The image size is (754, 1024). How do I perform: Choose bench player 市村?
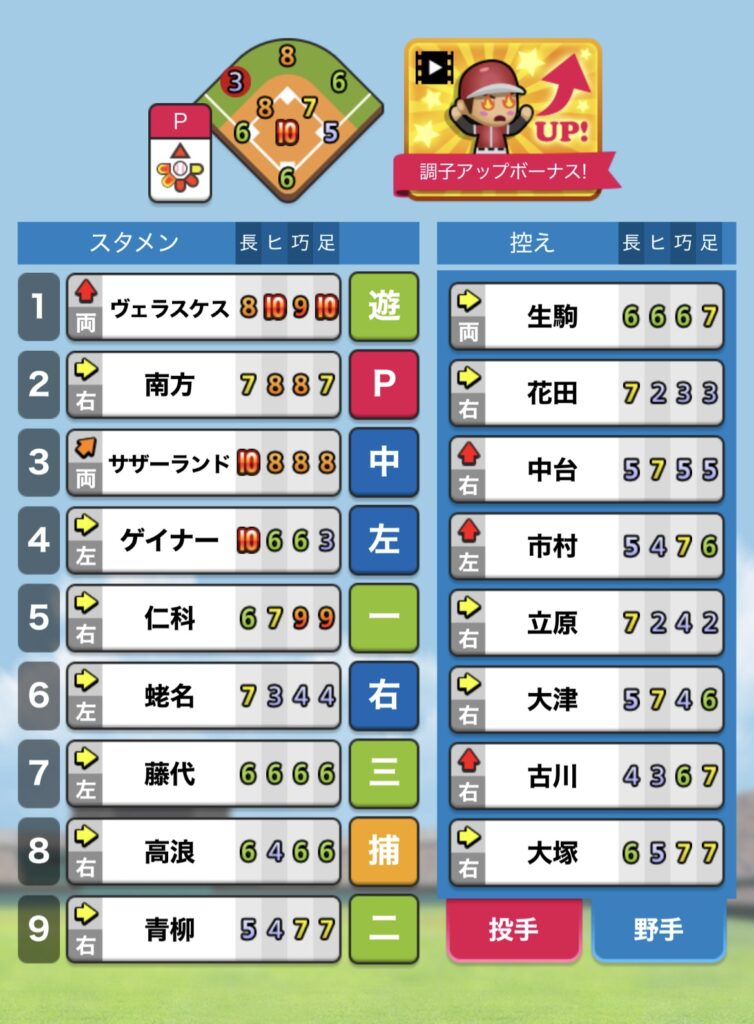pos(586,546)
